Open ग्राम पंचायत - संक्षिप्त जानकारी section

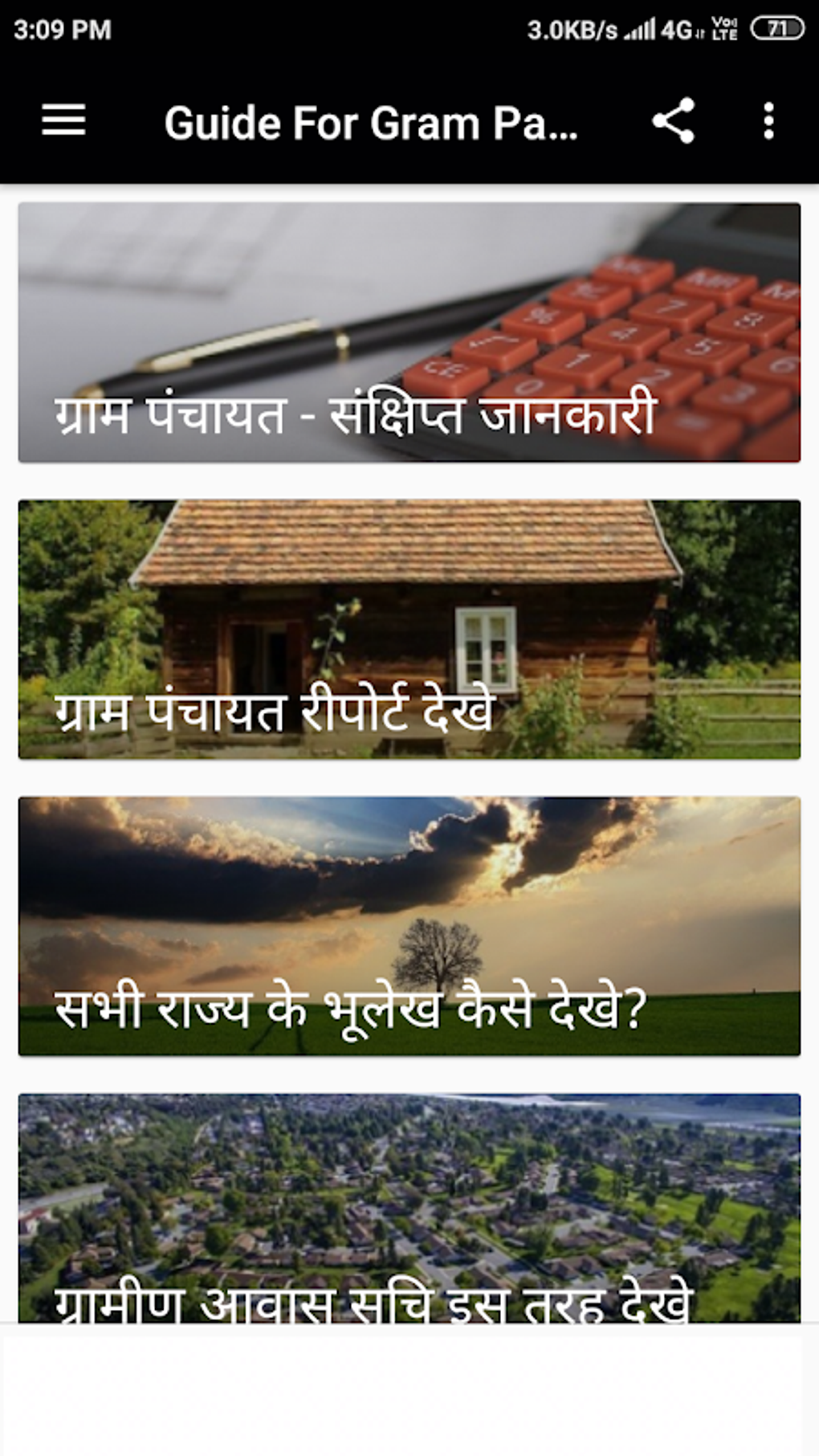(x=408, y=332)
